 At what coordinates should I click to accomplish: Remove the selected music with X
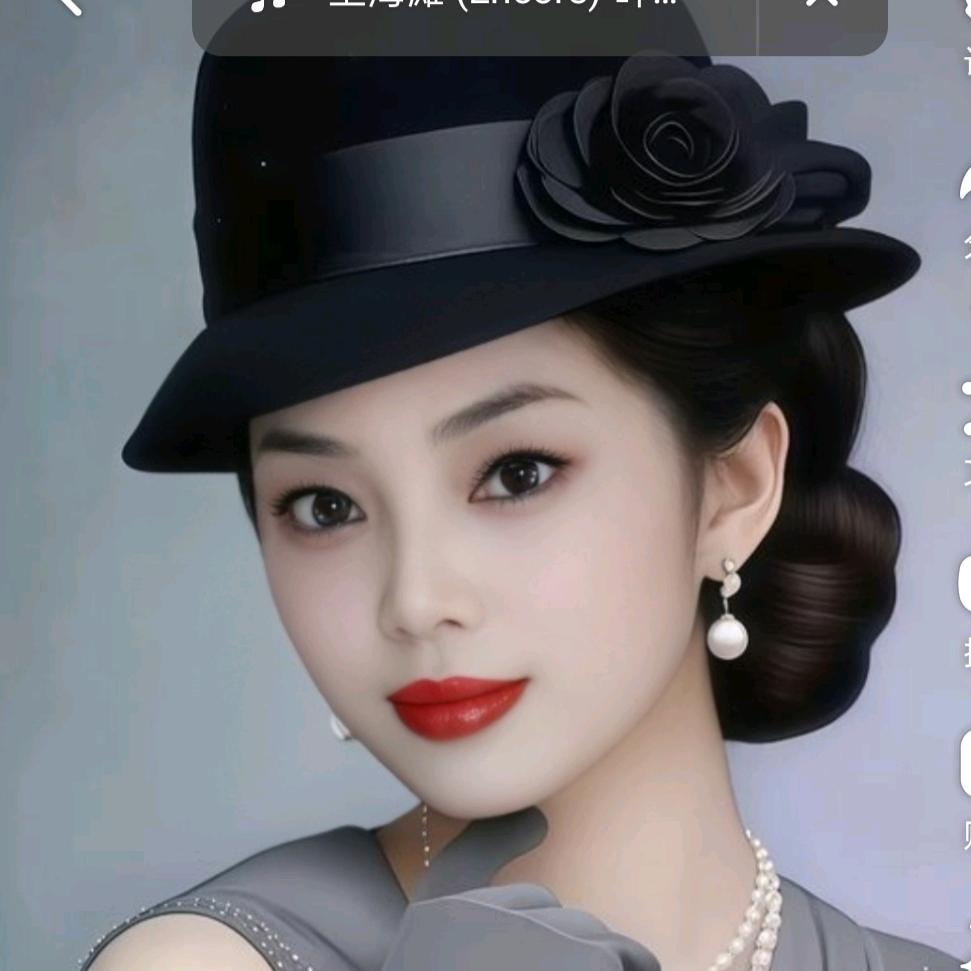click(822, 6)
